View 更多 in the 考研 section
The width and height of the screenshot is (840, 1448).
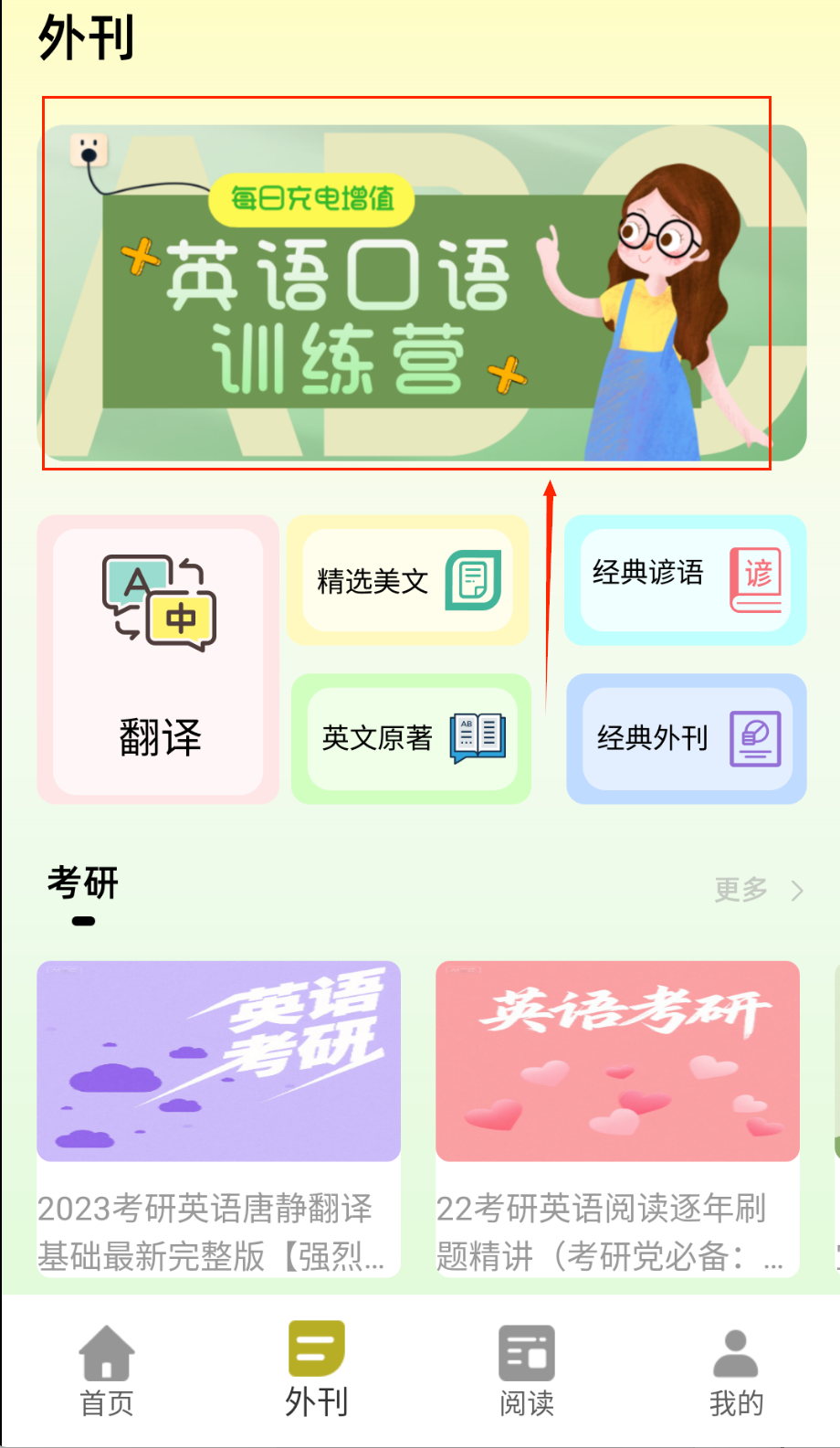pyautogui.click(x=758, y=889)
